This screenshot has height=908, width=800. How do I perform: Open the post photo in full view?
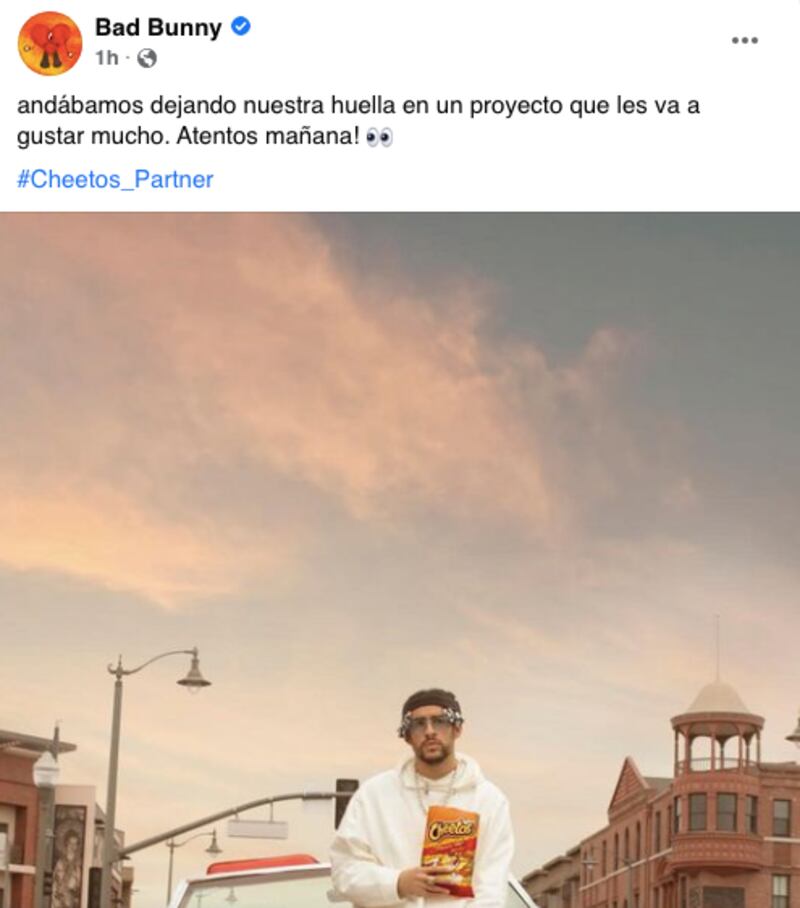coord(400,560)
